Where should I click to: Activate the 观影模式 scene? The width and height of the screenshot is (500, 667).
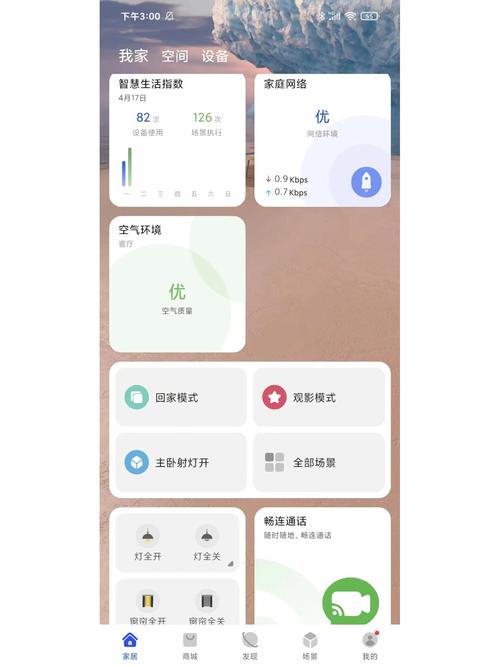pyautogui.click(x=319, y=397)
